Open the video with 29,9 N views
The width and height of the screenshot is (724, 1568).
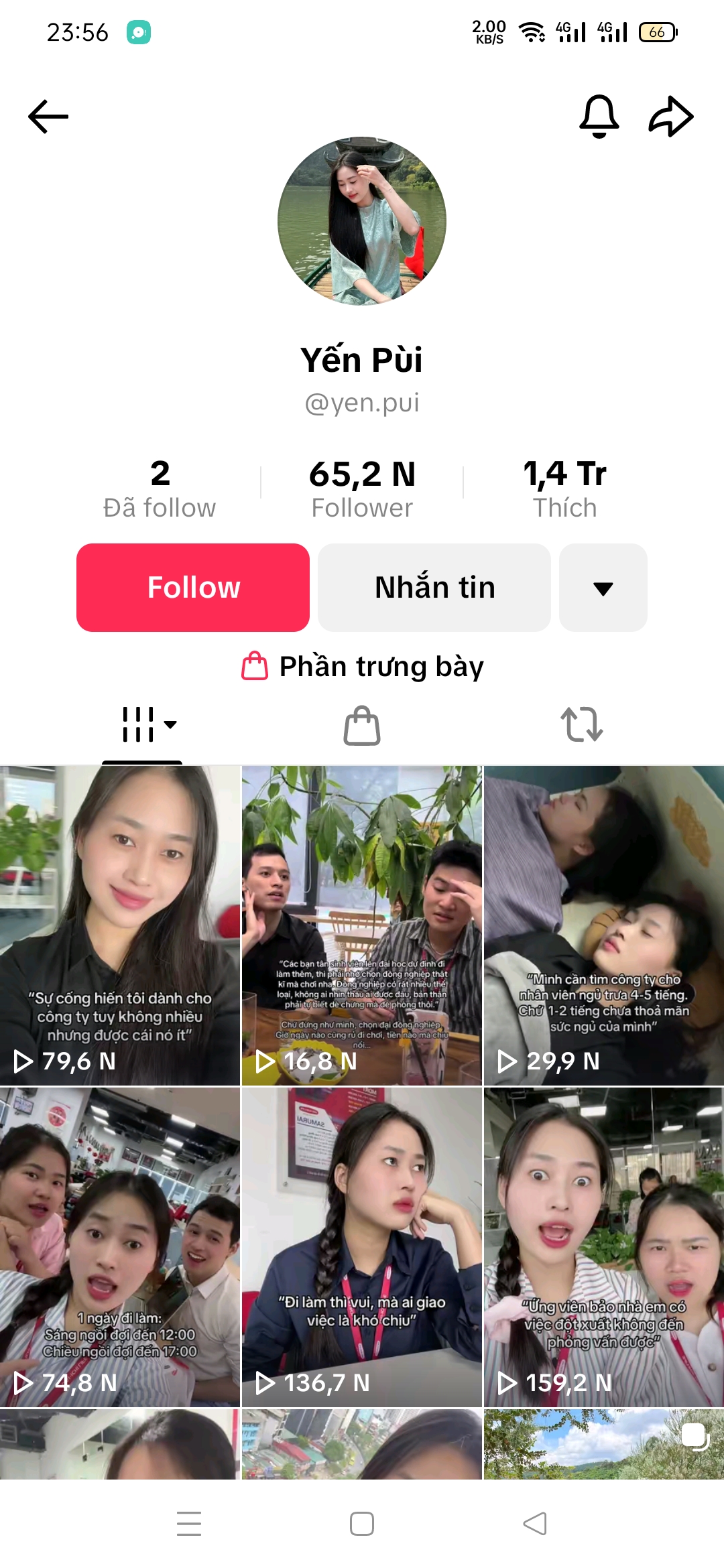click(603, 925)
